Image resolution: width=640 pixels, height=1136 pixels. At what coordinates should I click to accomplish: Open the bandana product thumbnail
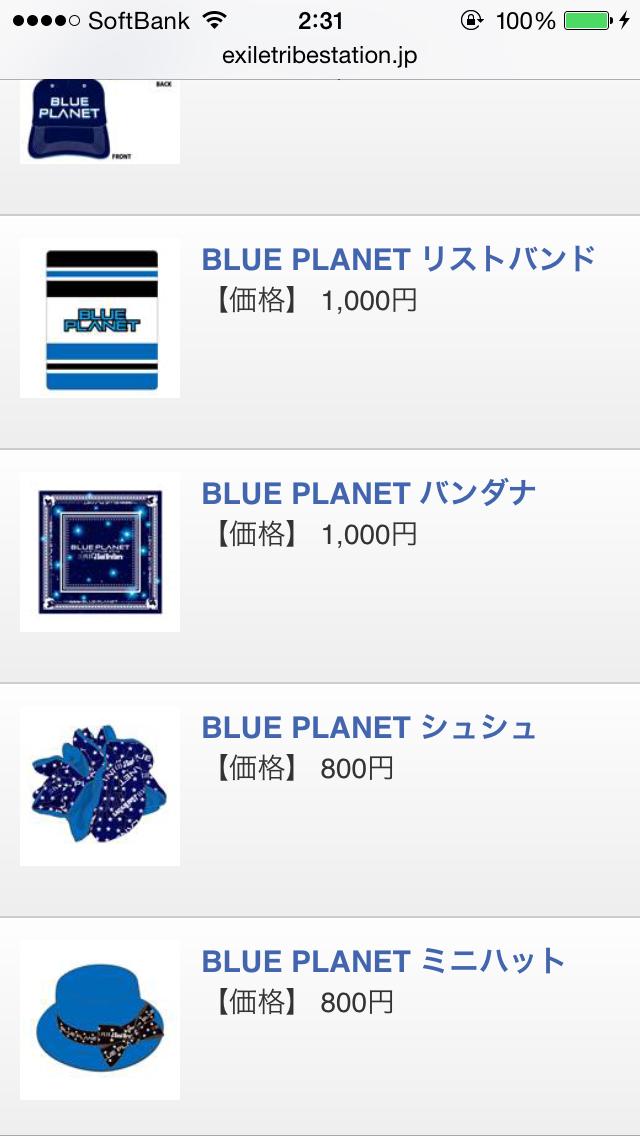pyautogui.click(x=100, y=552)
